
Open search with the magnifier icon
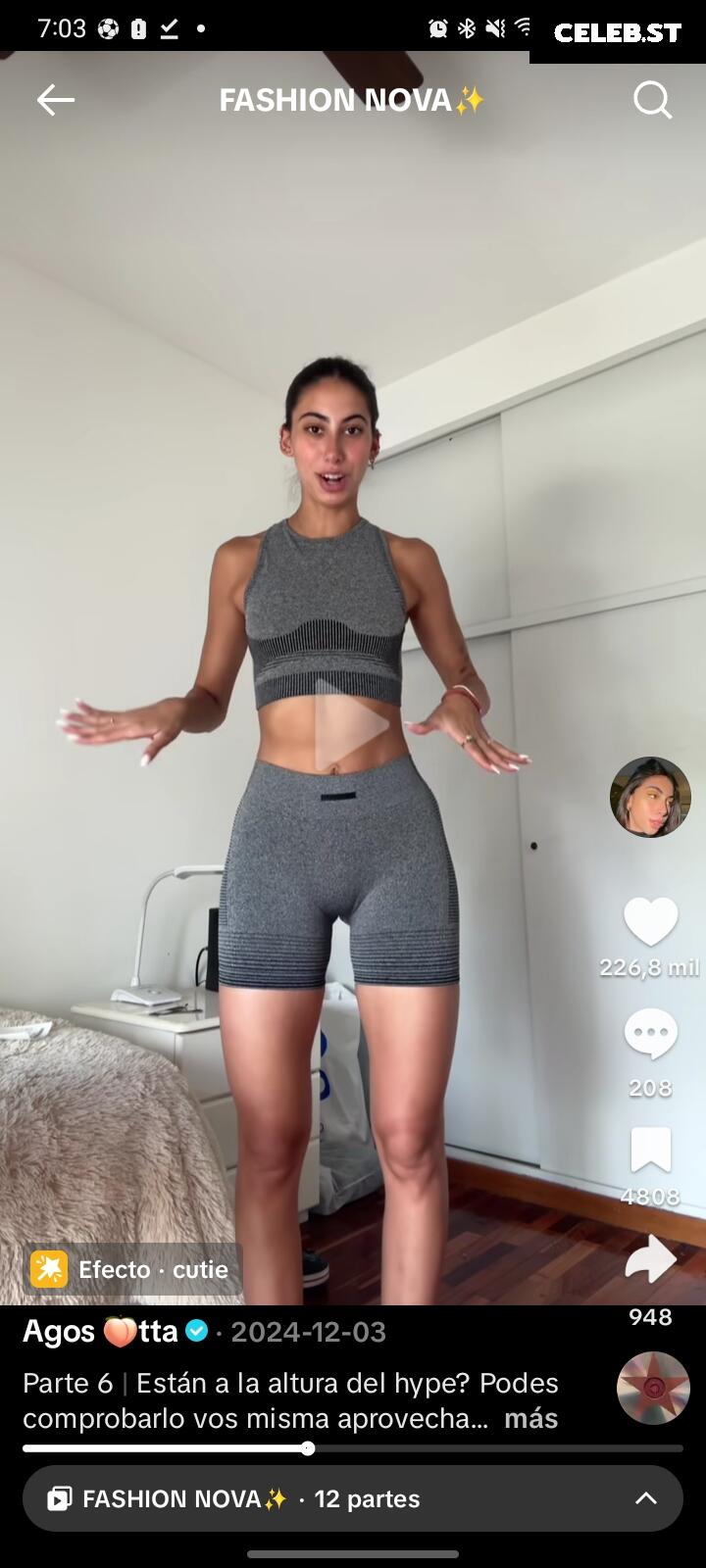point(652,100)
